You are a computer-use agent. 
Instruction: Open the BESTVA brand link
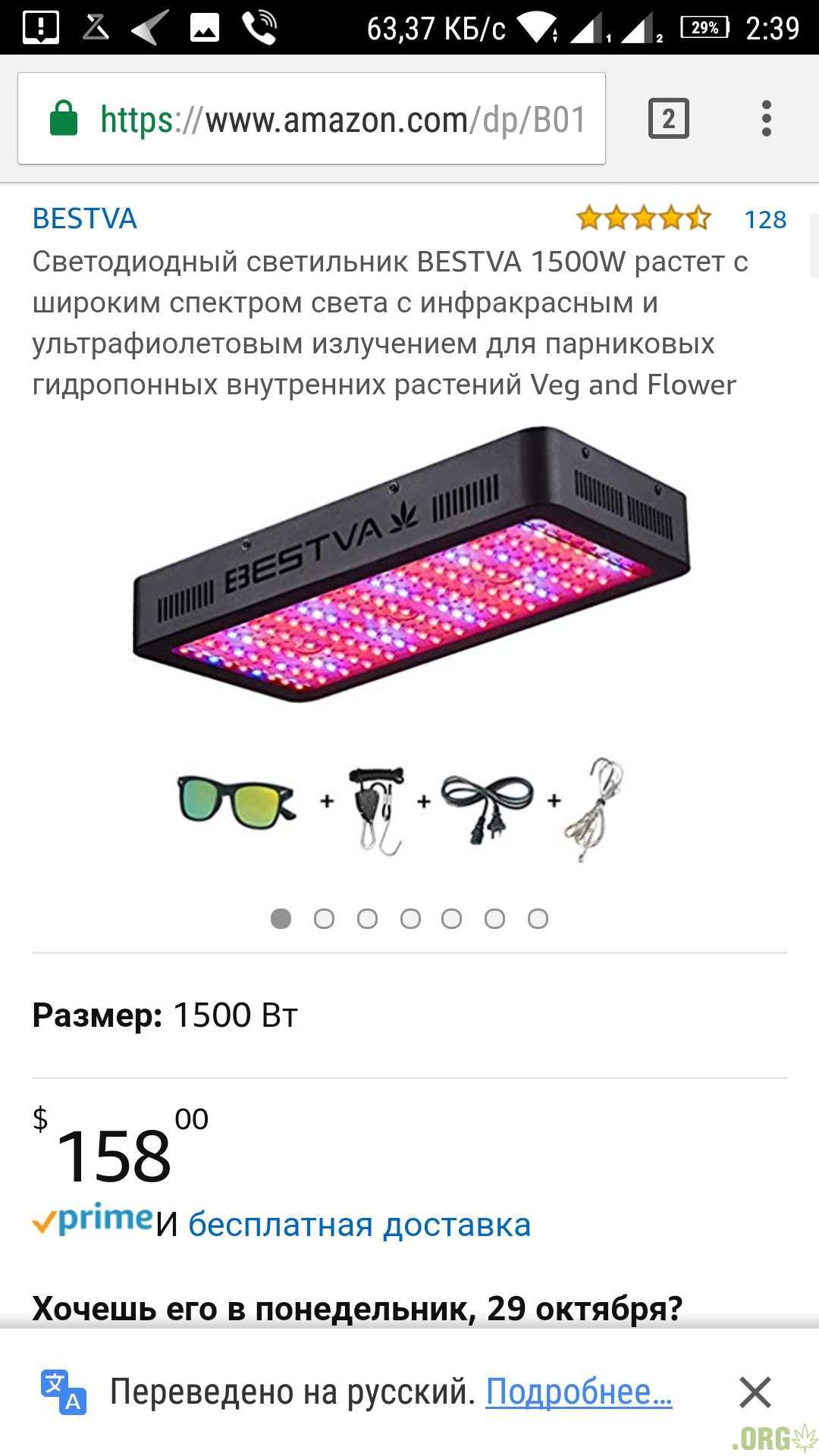84,219
